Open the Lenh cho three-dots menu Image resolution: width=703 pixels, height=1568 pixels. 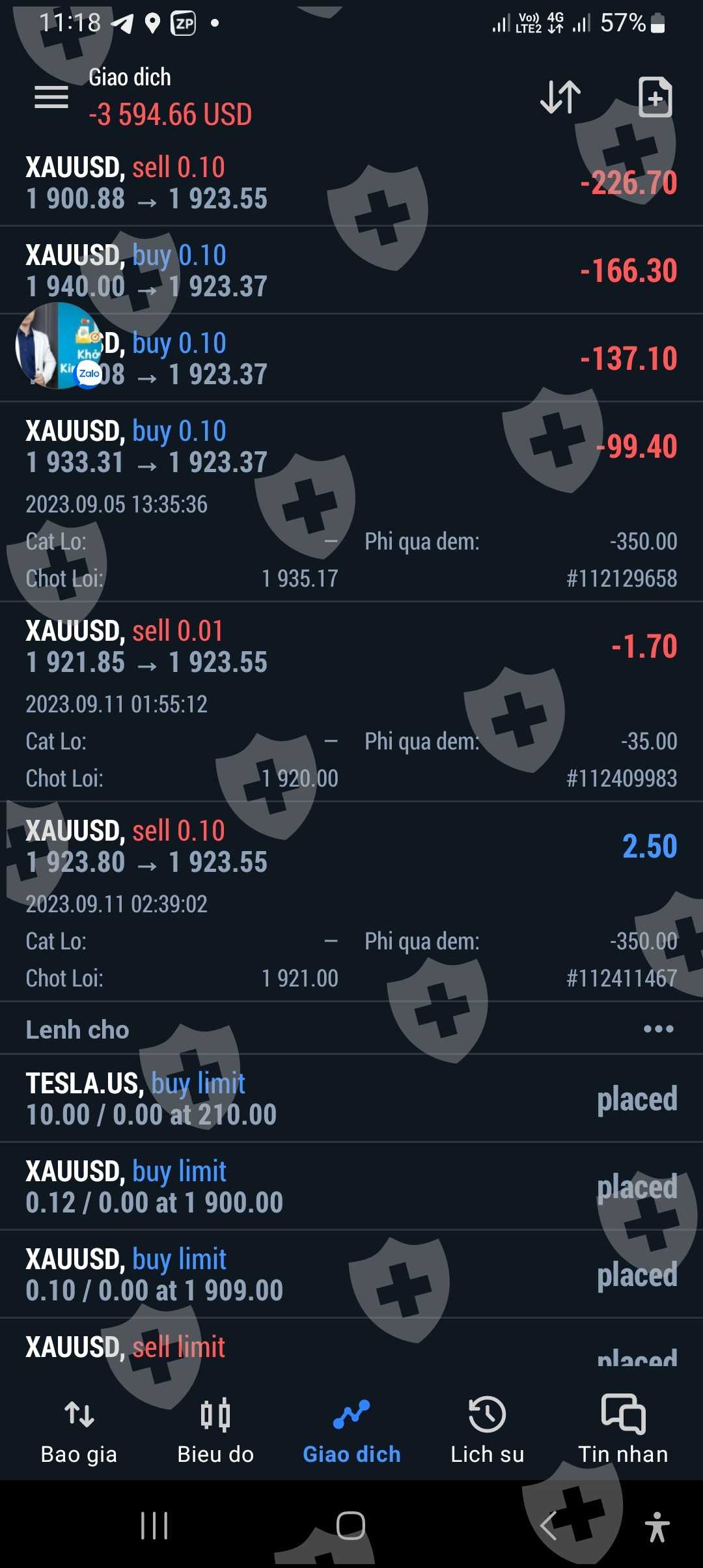[x=658, y=1029]
